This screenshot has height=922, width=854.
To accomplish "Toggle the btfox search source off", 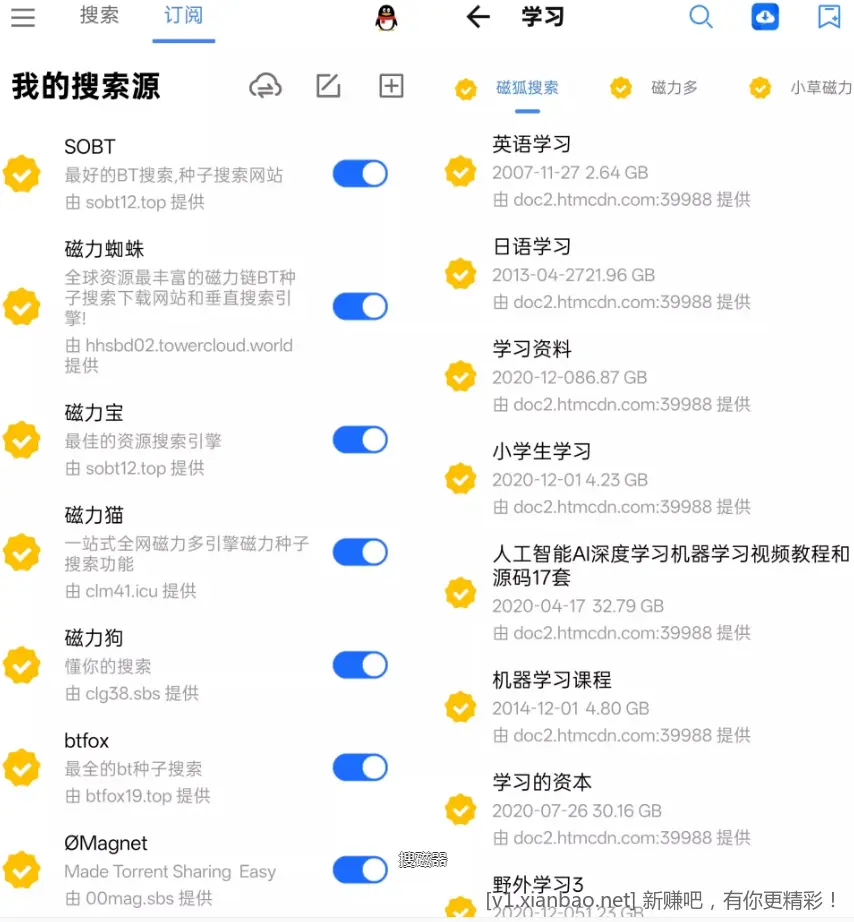I will 359,767.
